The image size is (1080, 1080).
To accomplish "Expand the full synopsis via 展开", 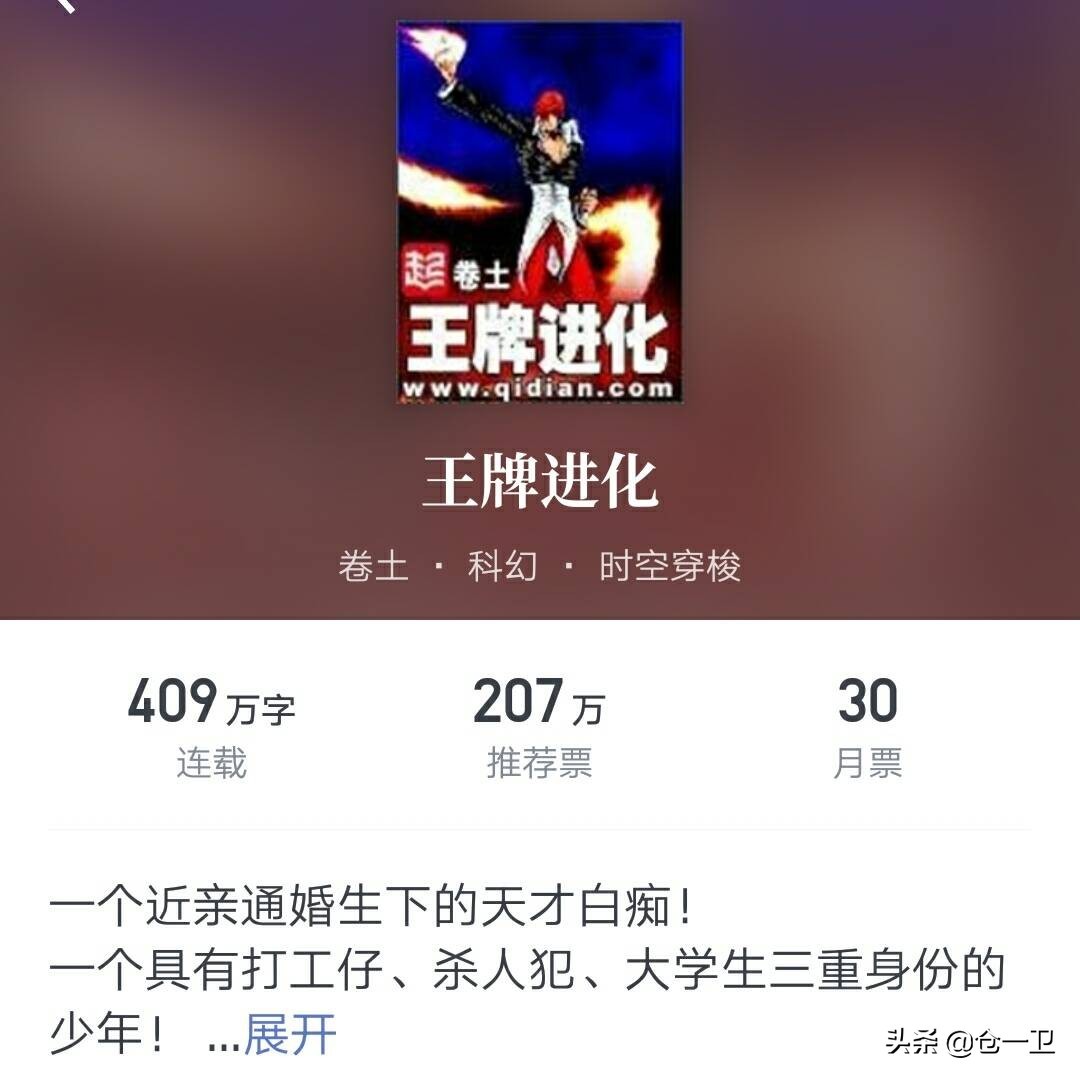I will point(290,1034).
